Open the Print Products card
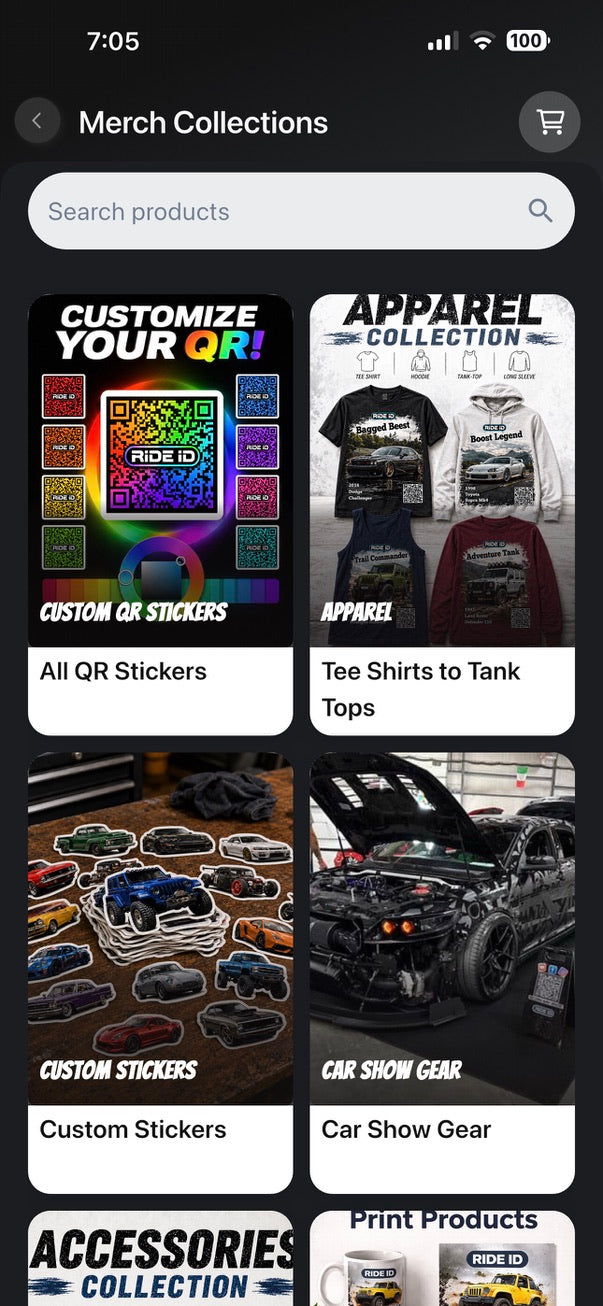This screenshot has width=603, height=1306. 442,1258
